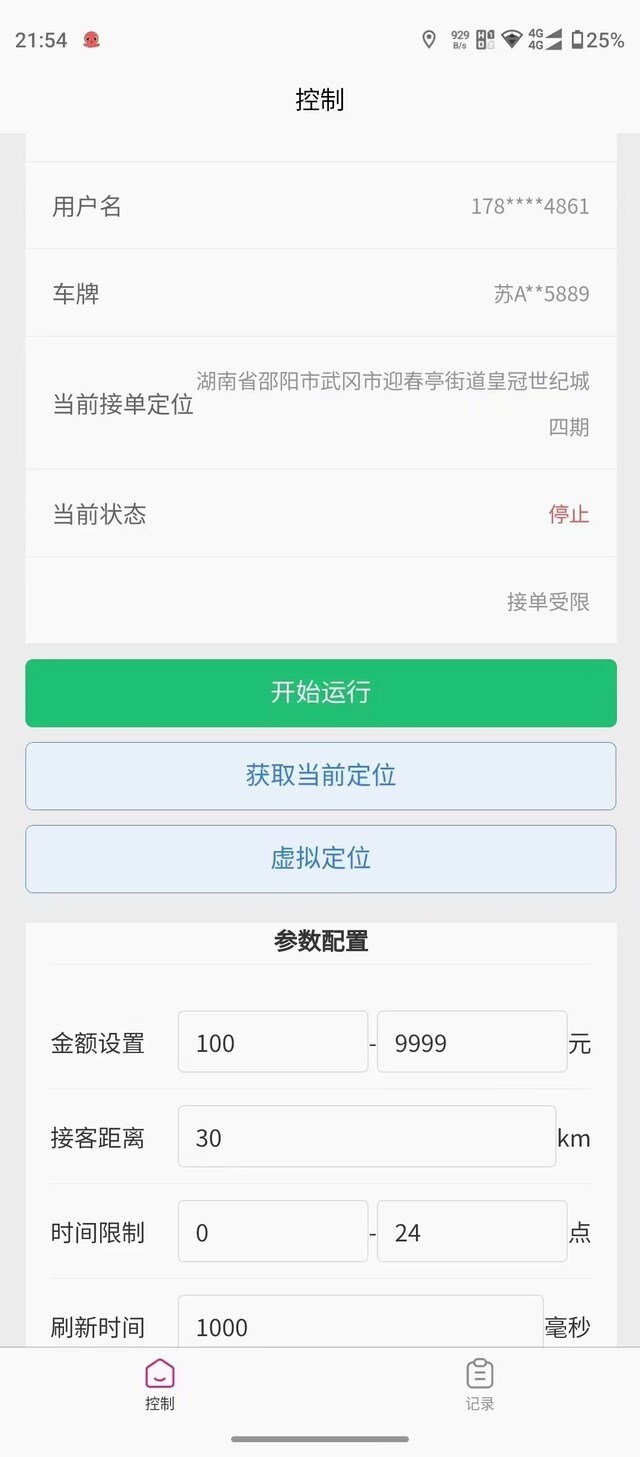640x1457 pixels.
Task: Select the 控制 tab in bottom bar
Action: [x=160, y=1384]
